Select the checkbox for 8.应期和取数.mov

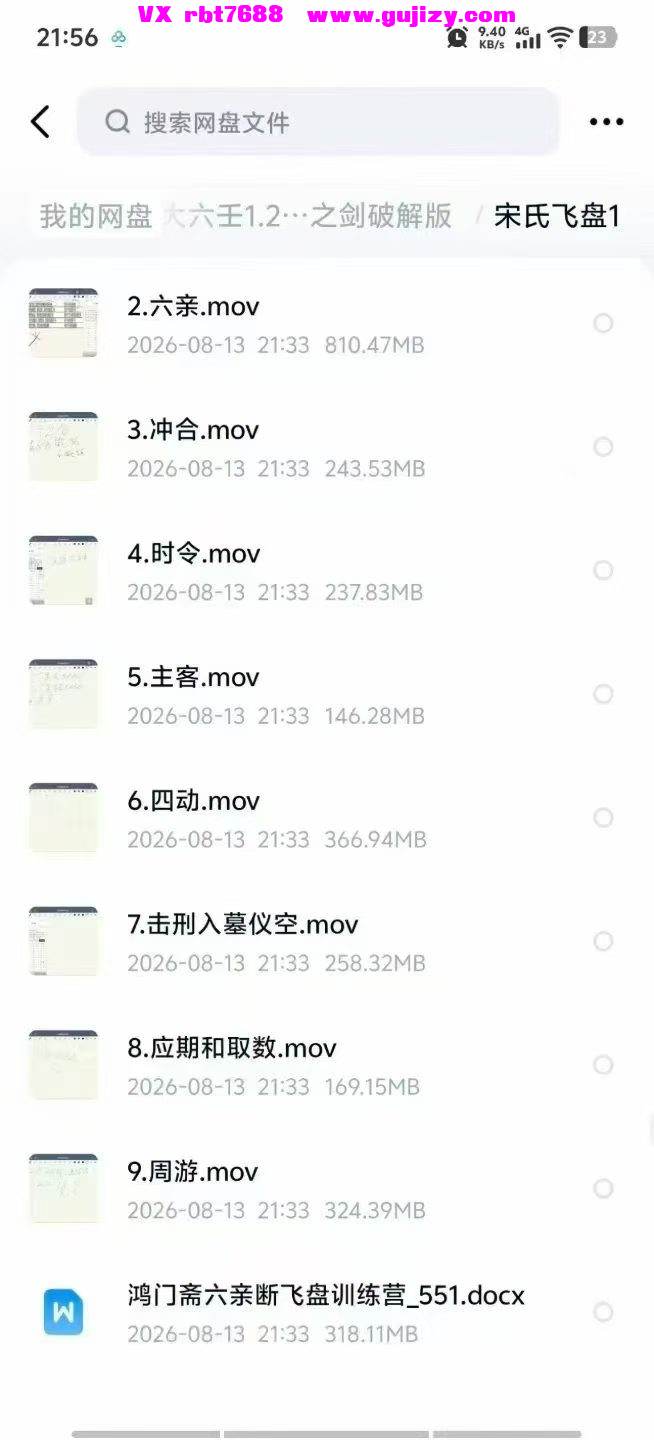(603, 1065)
